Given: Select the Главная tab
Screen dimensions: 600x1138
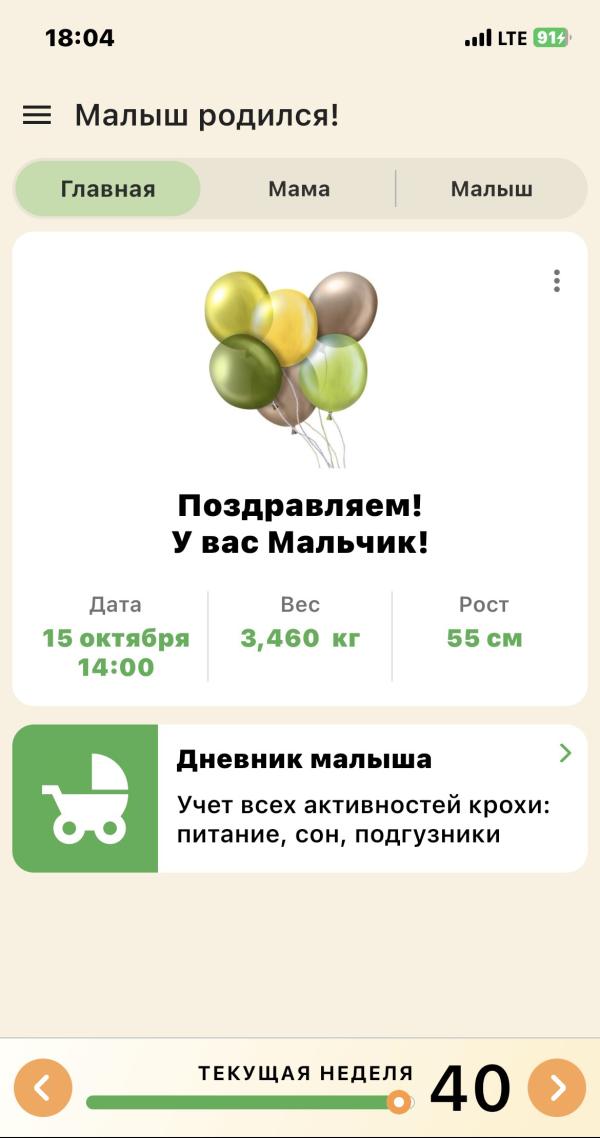Looking at the screenshot, I should coord(108,189).
